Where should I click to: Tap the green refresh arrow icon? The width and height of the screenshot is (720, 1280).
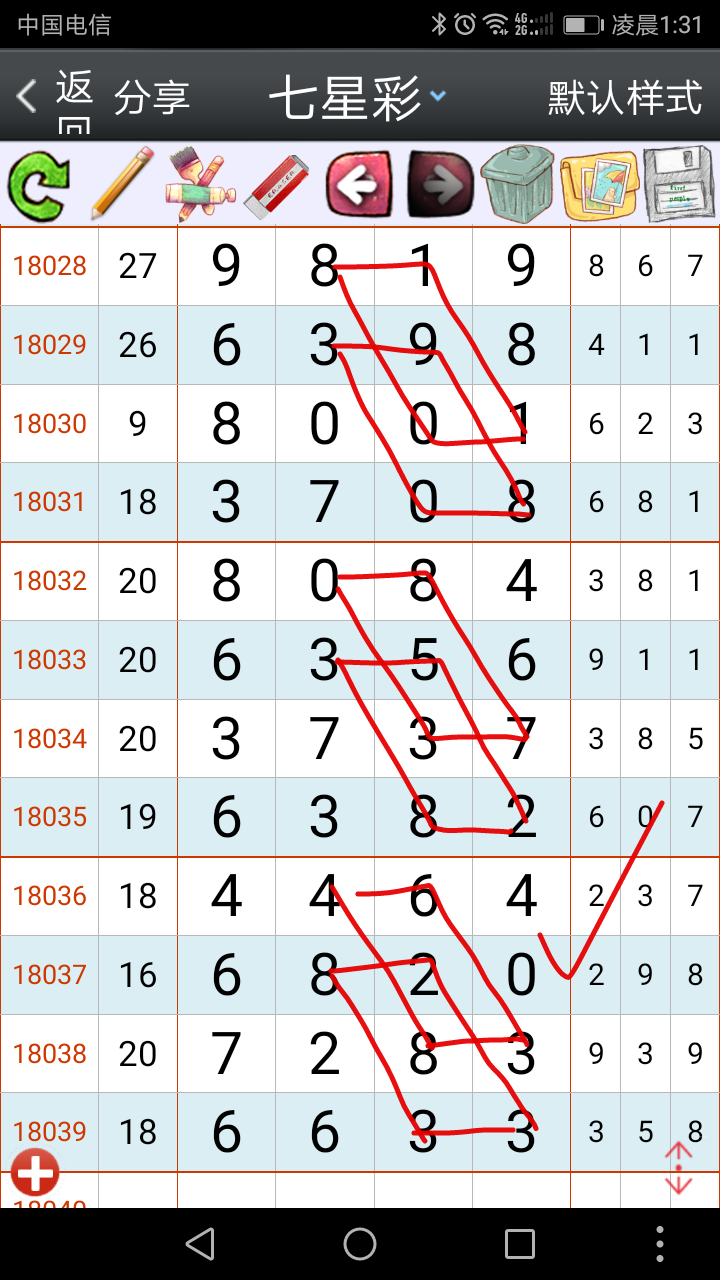coord(39,184)
